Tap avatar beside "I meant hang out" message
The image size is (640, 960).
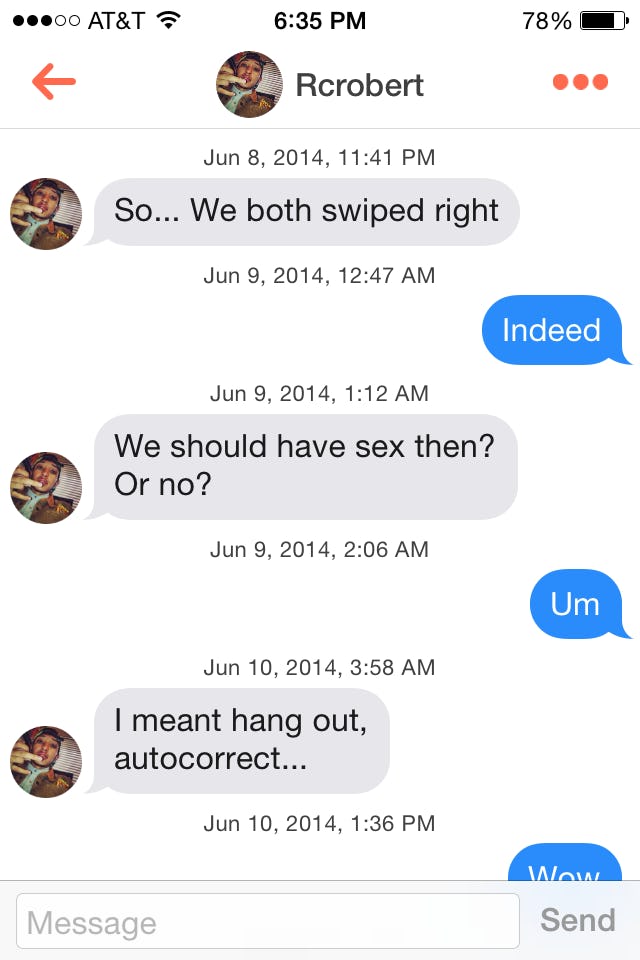(46, 762)
